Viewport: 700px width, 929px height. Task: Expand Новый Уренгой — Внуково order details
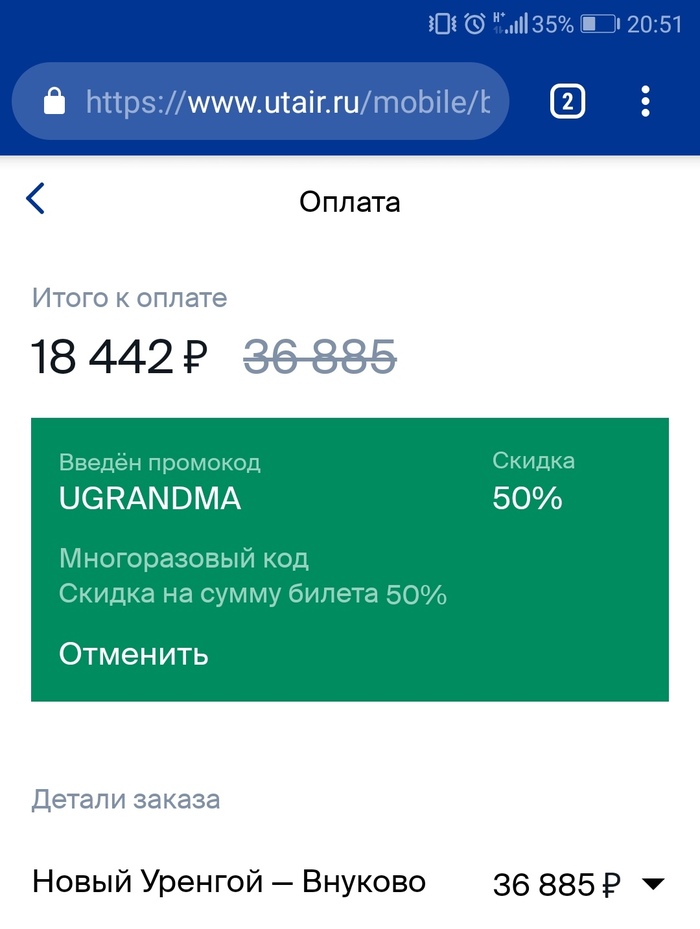click(x=652, y=884)
